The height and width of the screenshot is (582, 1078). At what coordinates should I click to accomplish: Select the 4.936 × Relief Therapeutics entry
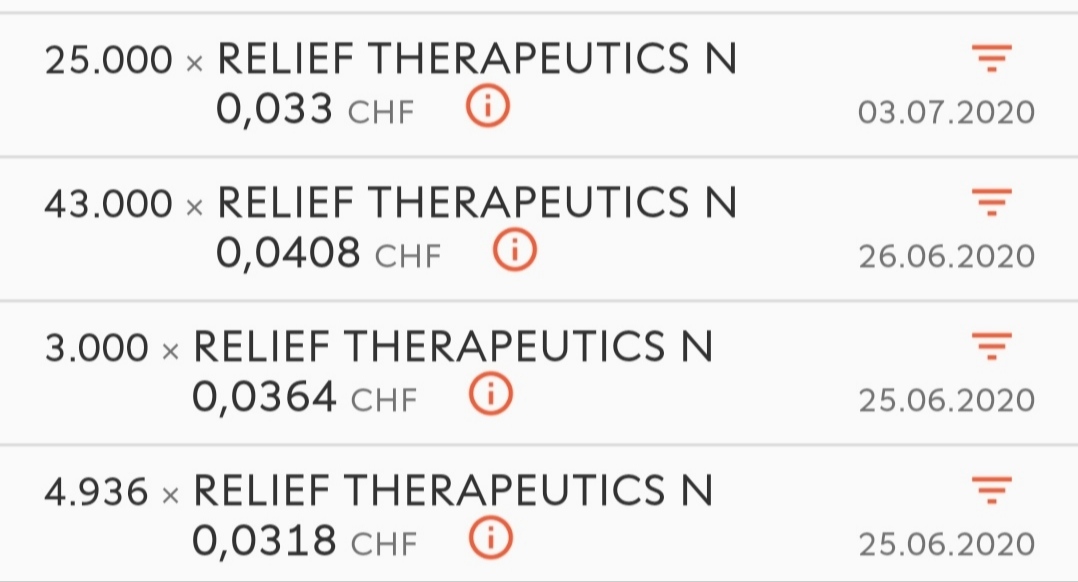[452, 491]
